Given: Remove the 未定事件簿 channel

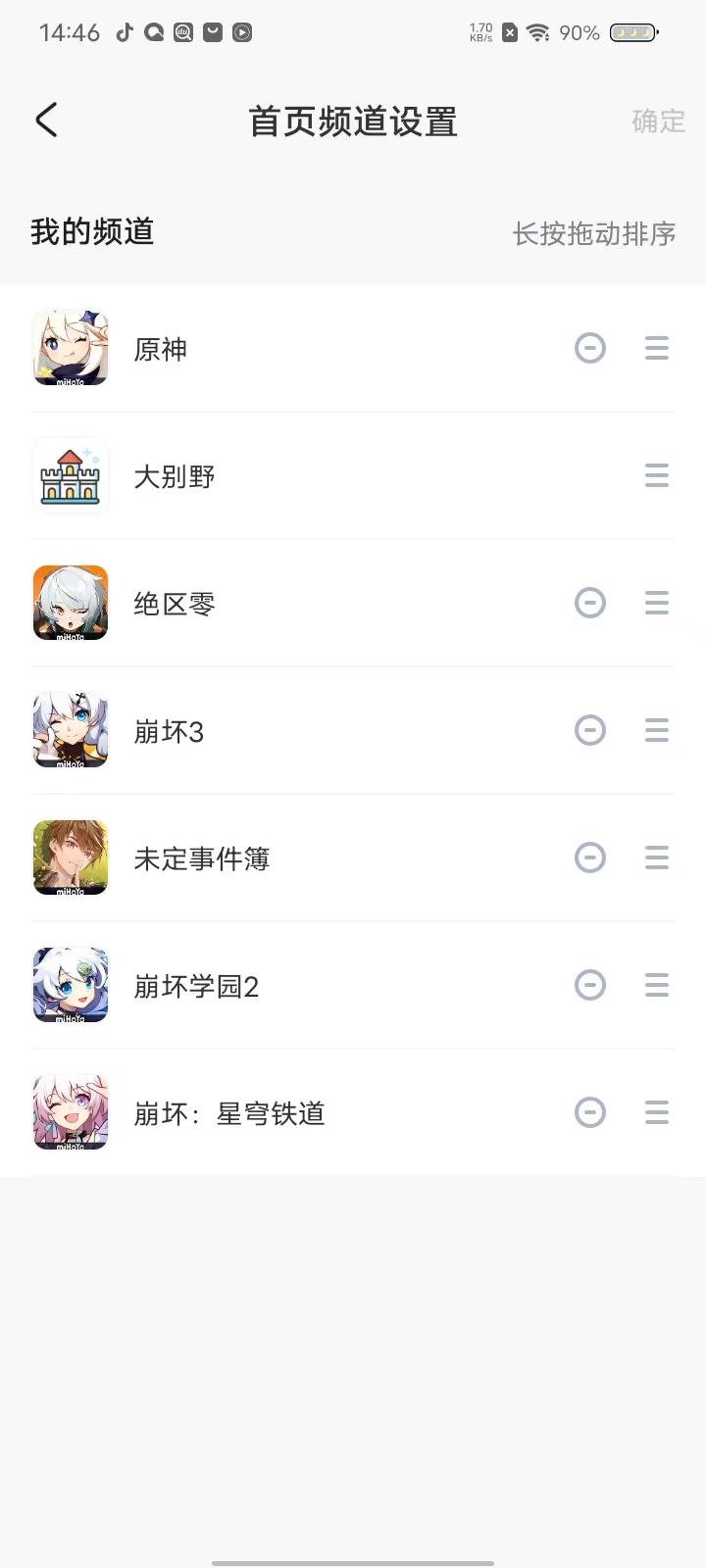Looking at the screenshot, I should pyautogui.click(x=589, y=857).
